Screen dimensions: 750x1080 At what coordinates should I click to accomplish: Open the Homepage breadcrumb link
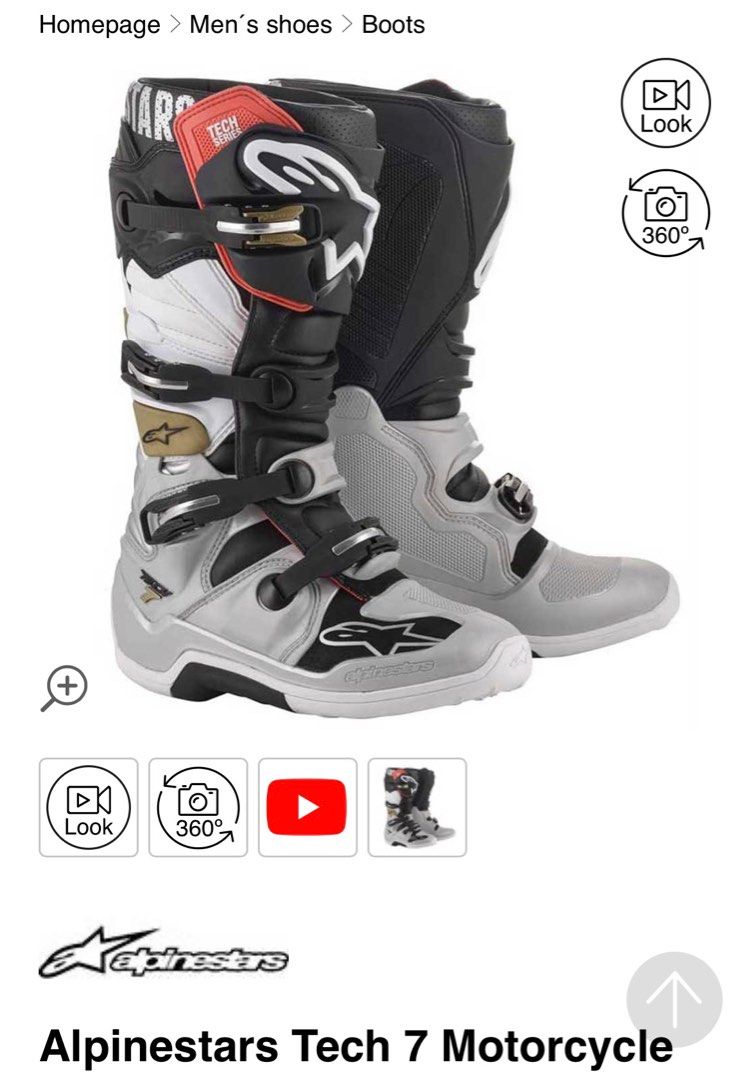pos(99,25)
